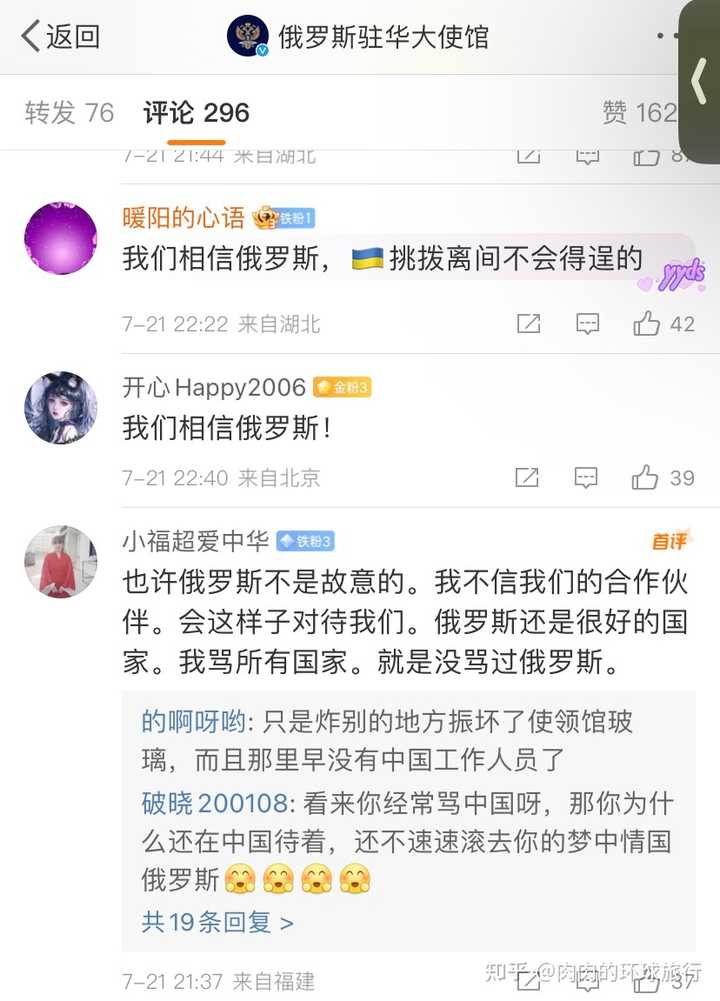Open 小福超爱中华's profile avatar
Viewport: 720px width, 1001px height.
coord(61,562)
